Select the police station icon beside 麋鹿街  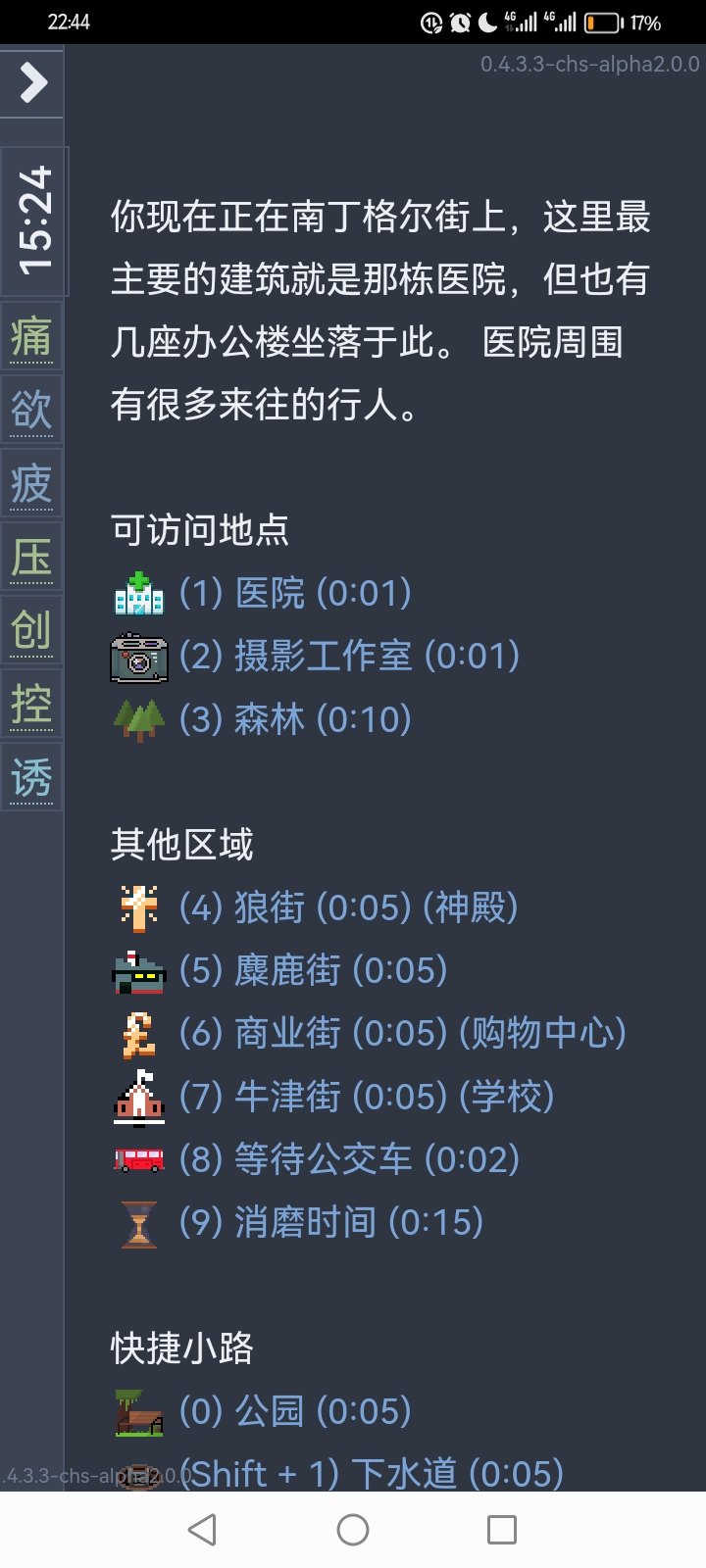(140, 970)
